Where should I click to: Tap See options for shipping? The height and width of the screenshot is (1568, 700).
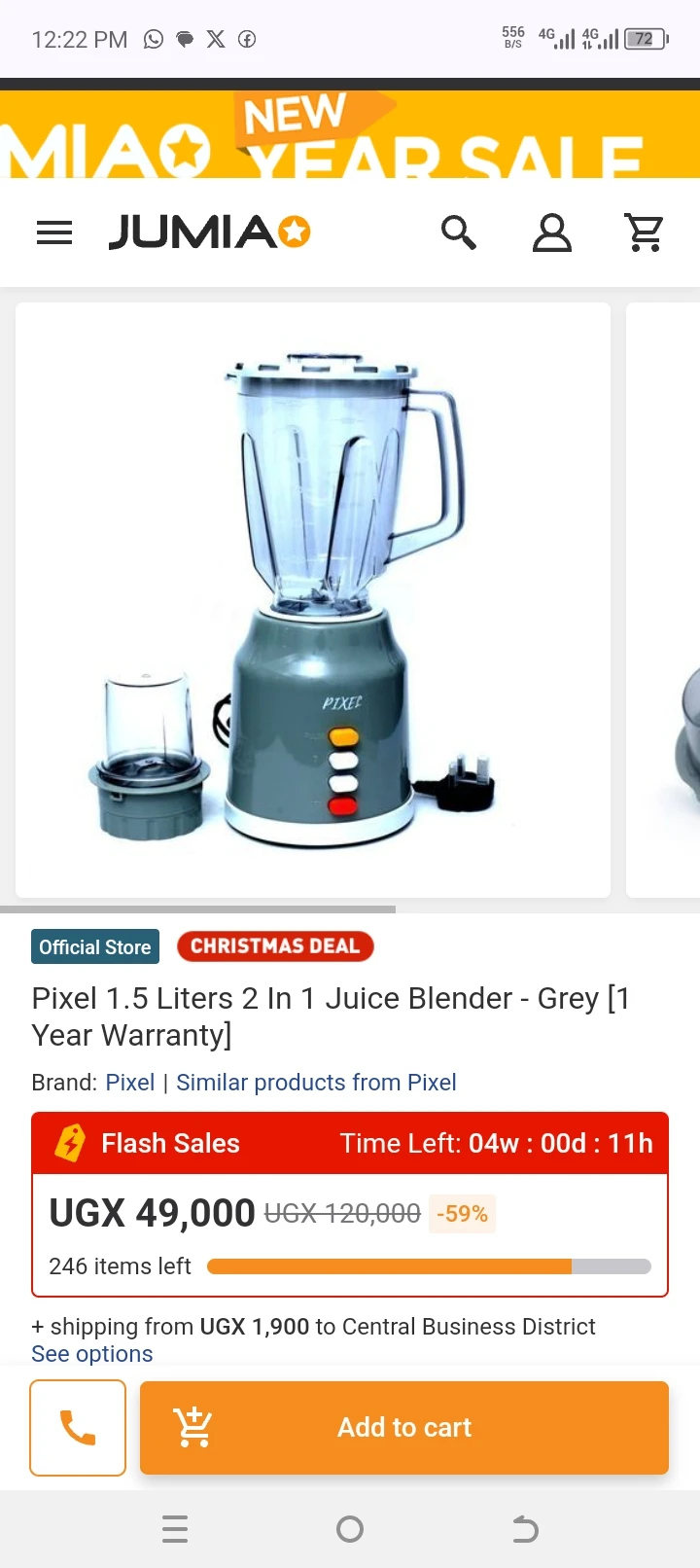click(x=92, y=1354)
